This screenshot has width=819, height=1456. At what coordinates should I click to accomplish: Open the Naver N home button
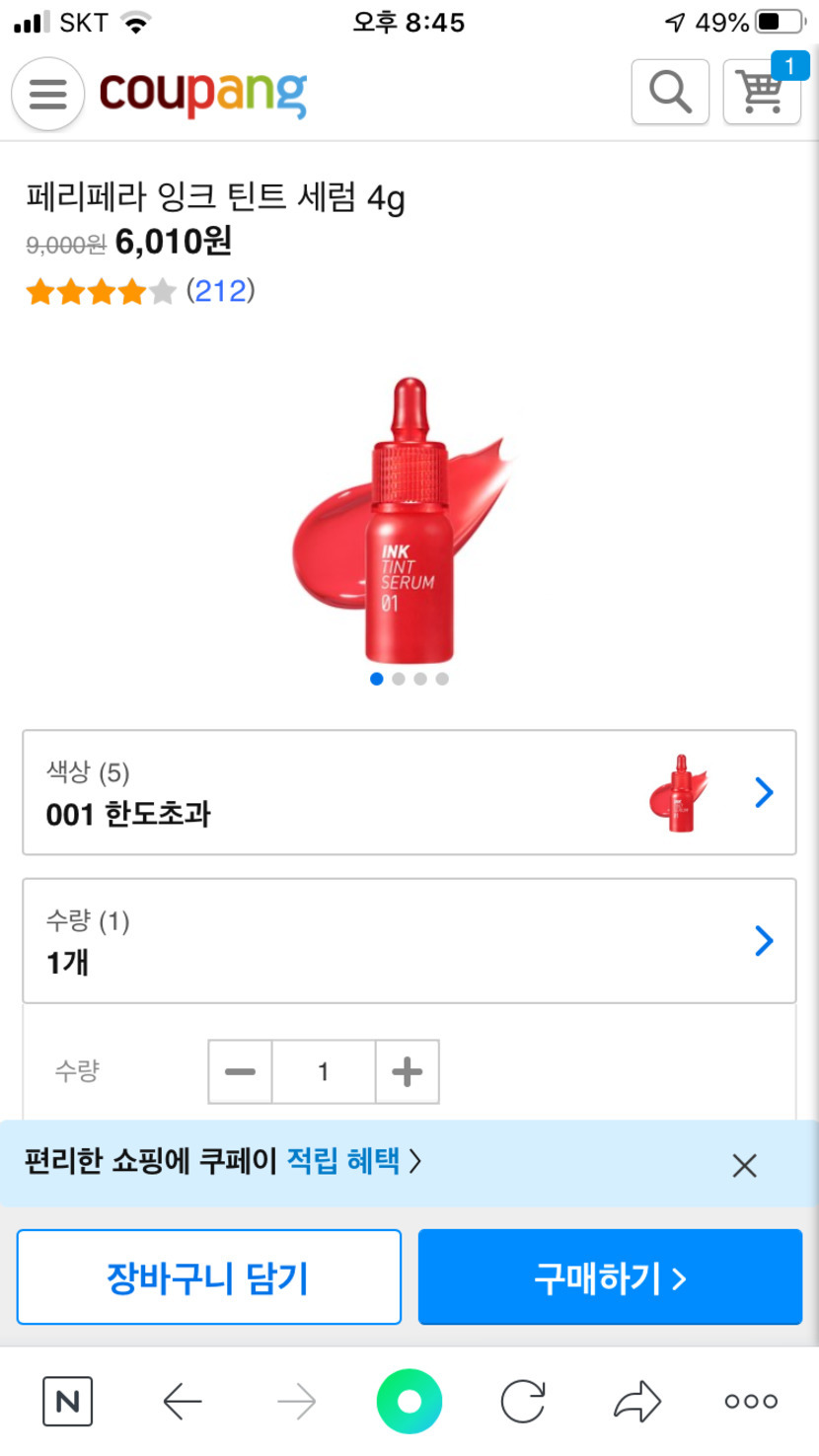[x=68, y=1401]
